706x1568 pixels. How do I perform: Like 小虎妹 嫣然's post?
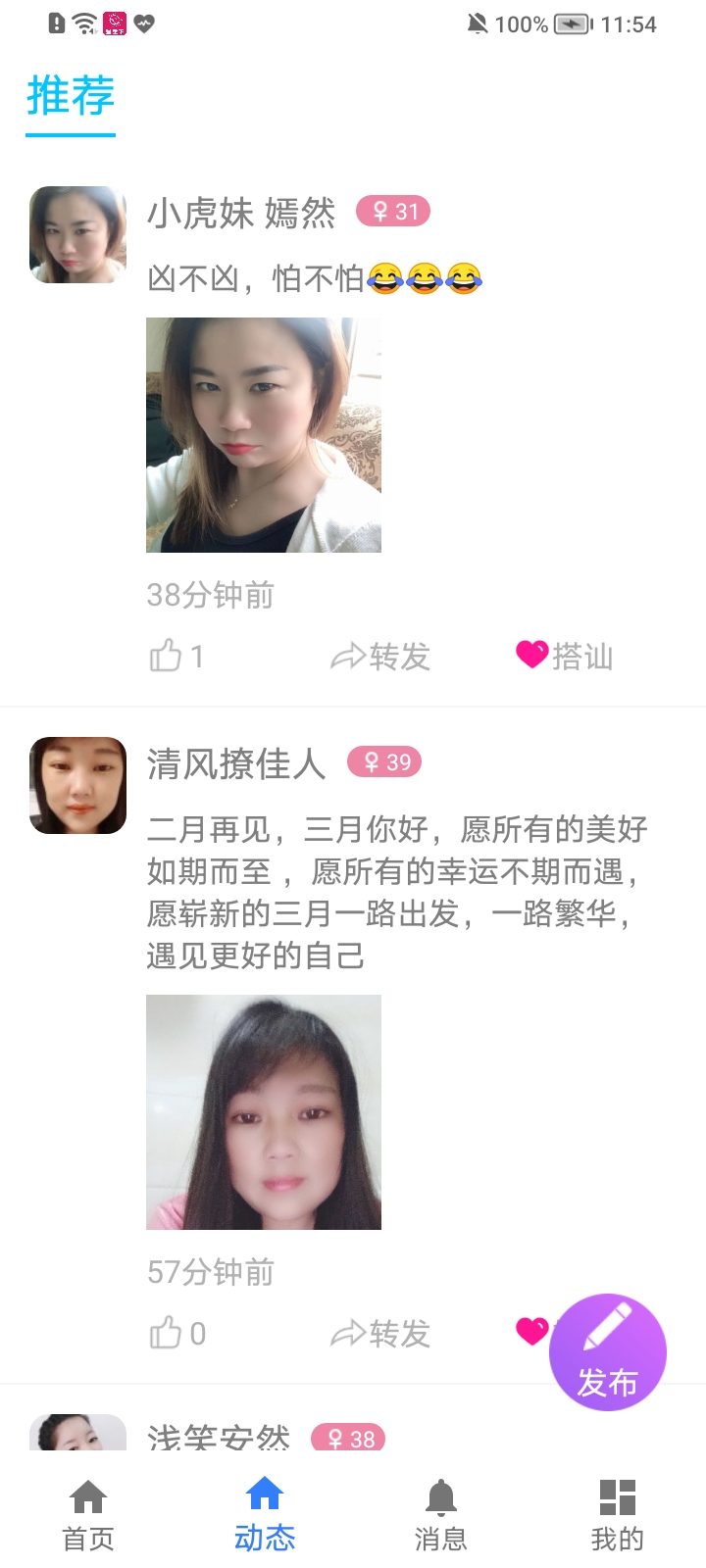(176, 656)
